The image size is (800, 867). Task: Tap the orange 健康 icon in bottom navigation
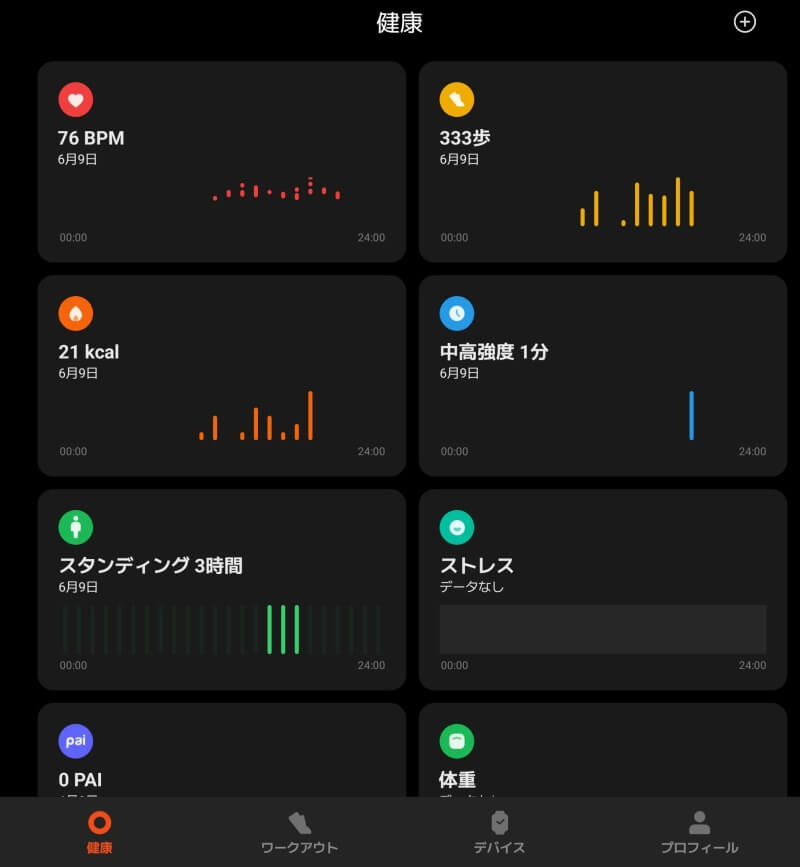100,822
